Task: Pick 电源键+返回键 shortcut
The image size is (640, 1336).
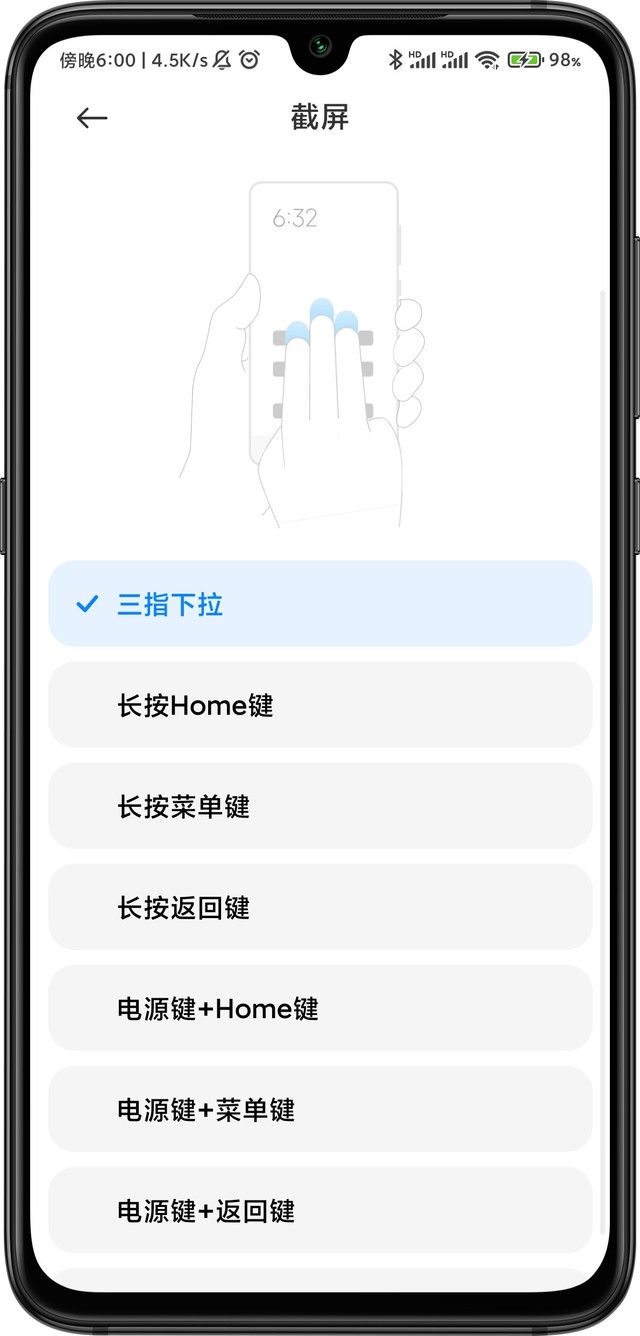Action: [320, 1210]
